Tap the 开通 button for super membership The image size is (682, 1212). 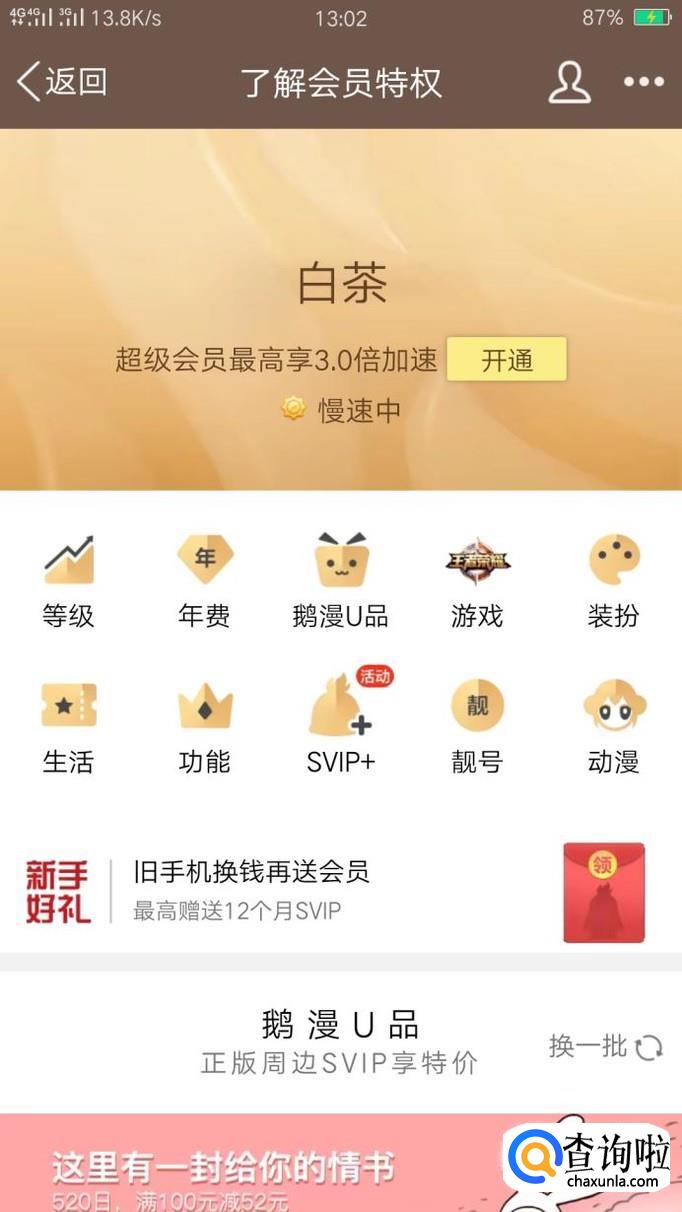pos(506,360)
